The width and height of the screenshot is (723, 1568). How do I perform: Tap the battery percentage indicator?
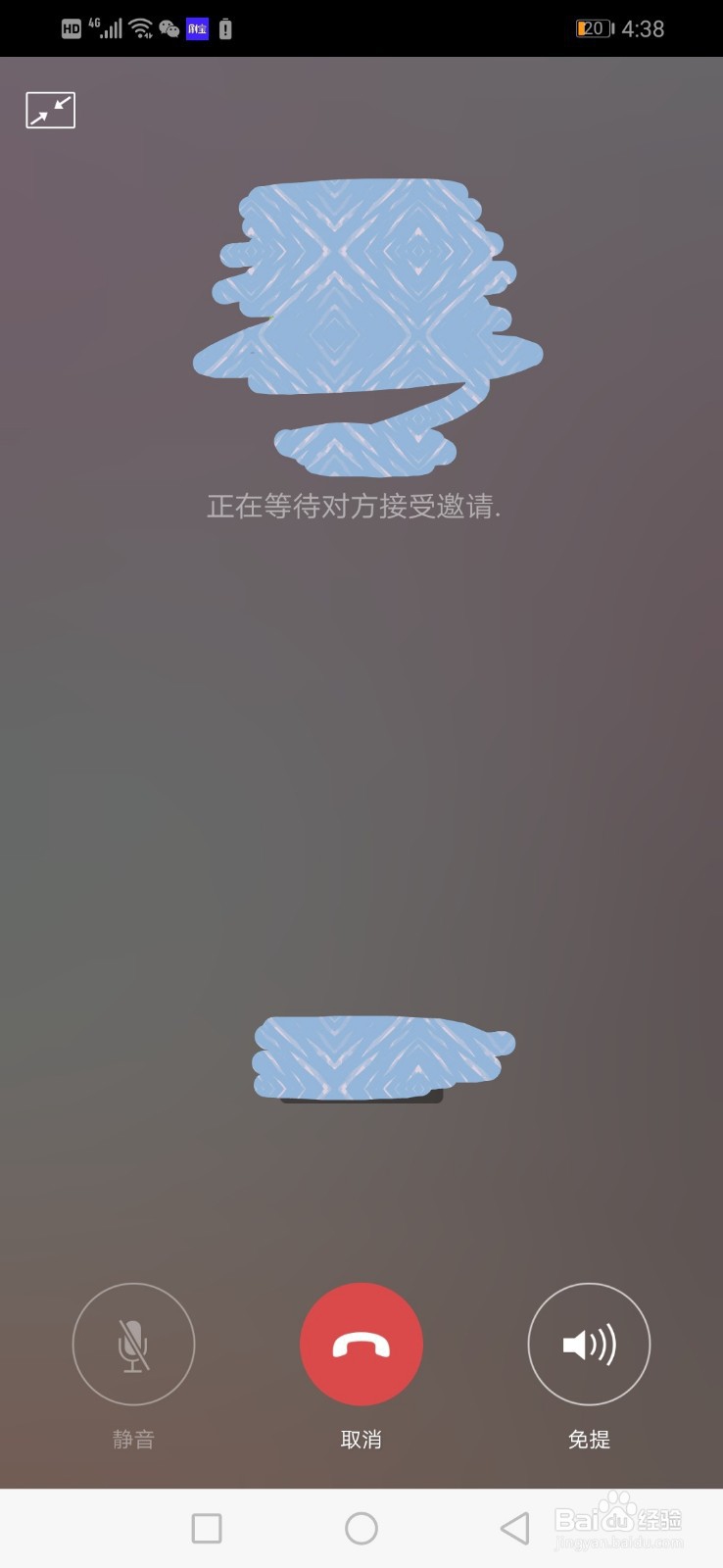[593, 28]
